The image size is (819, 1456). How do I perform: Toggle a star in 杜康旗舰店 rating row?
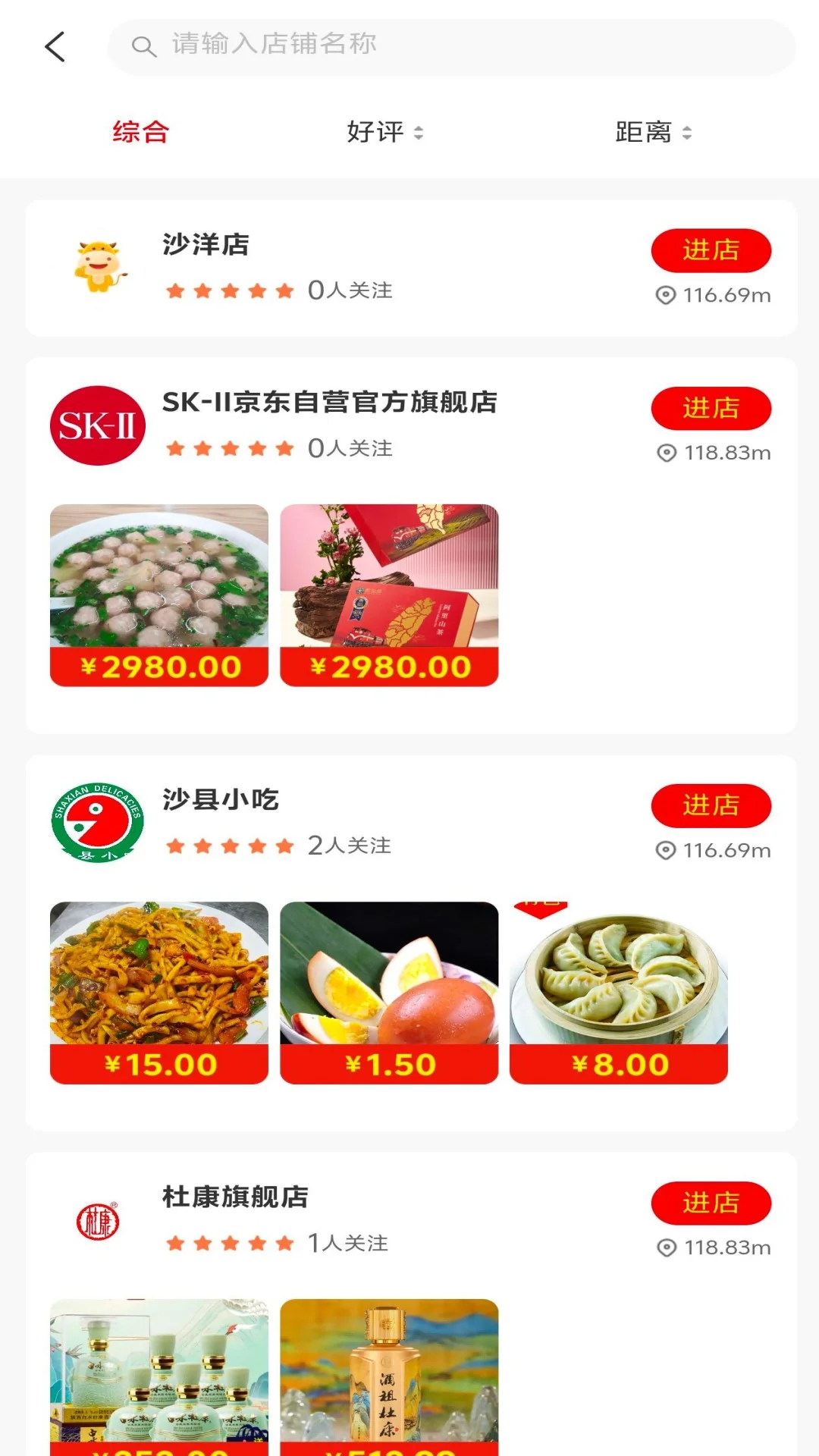(230, 1243)
